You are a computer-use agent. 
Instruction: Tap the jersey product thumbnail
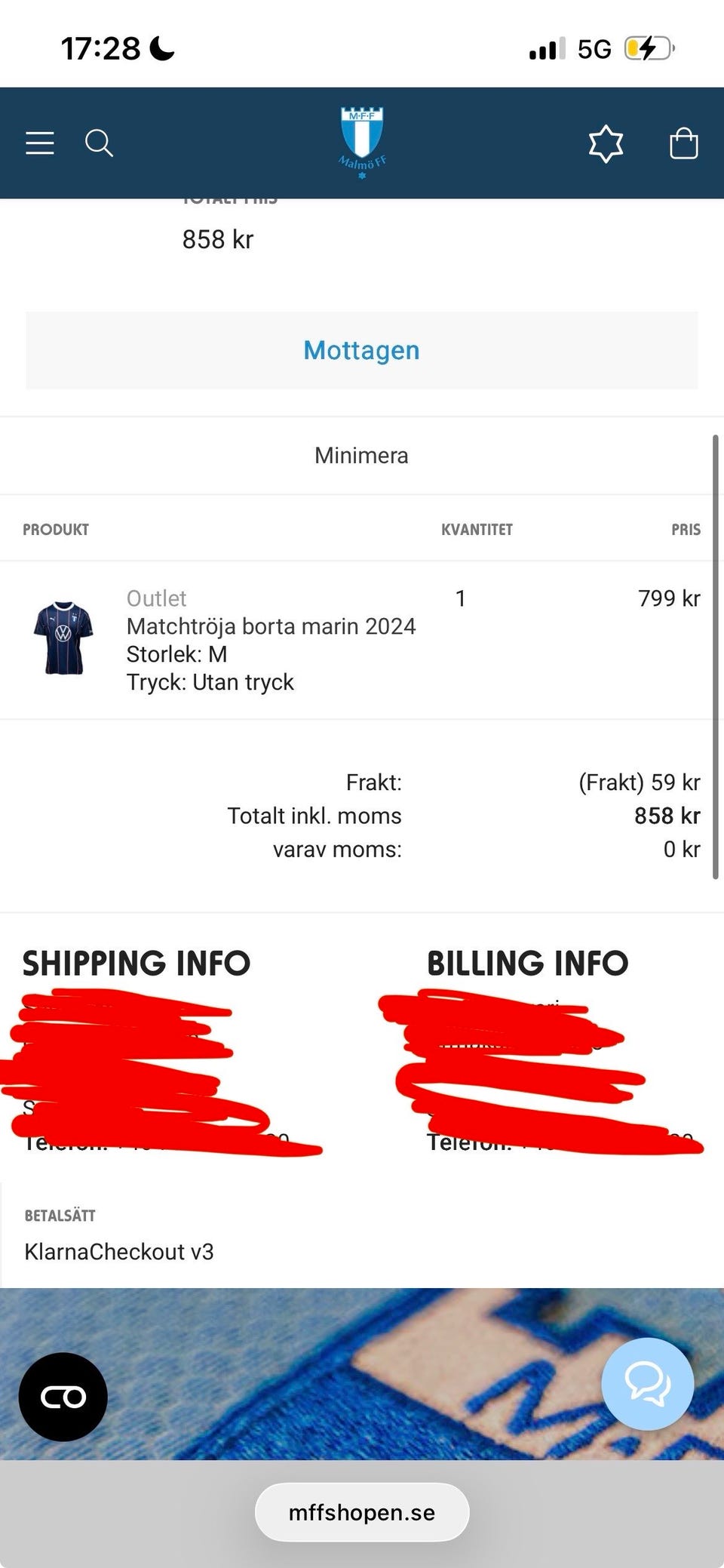tap(63, 638)
